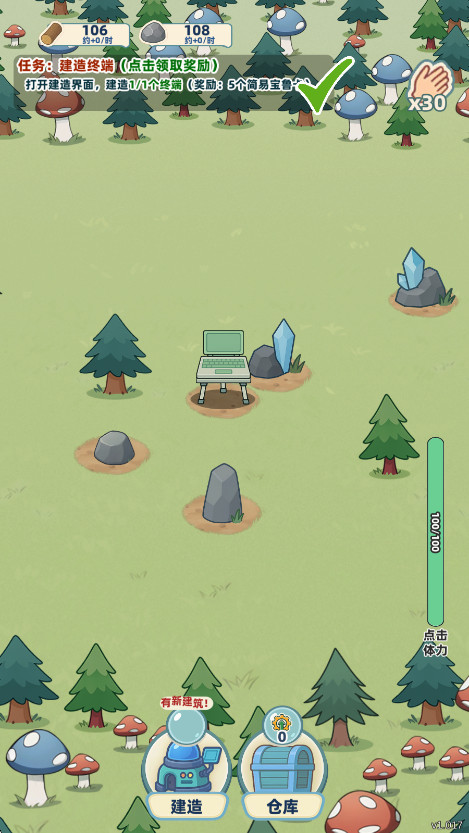Screen dimensions: 469x833
Task: Tap the clapping hands x30 icon
Action: tap(430, 87)
